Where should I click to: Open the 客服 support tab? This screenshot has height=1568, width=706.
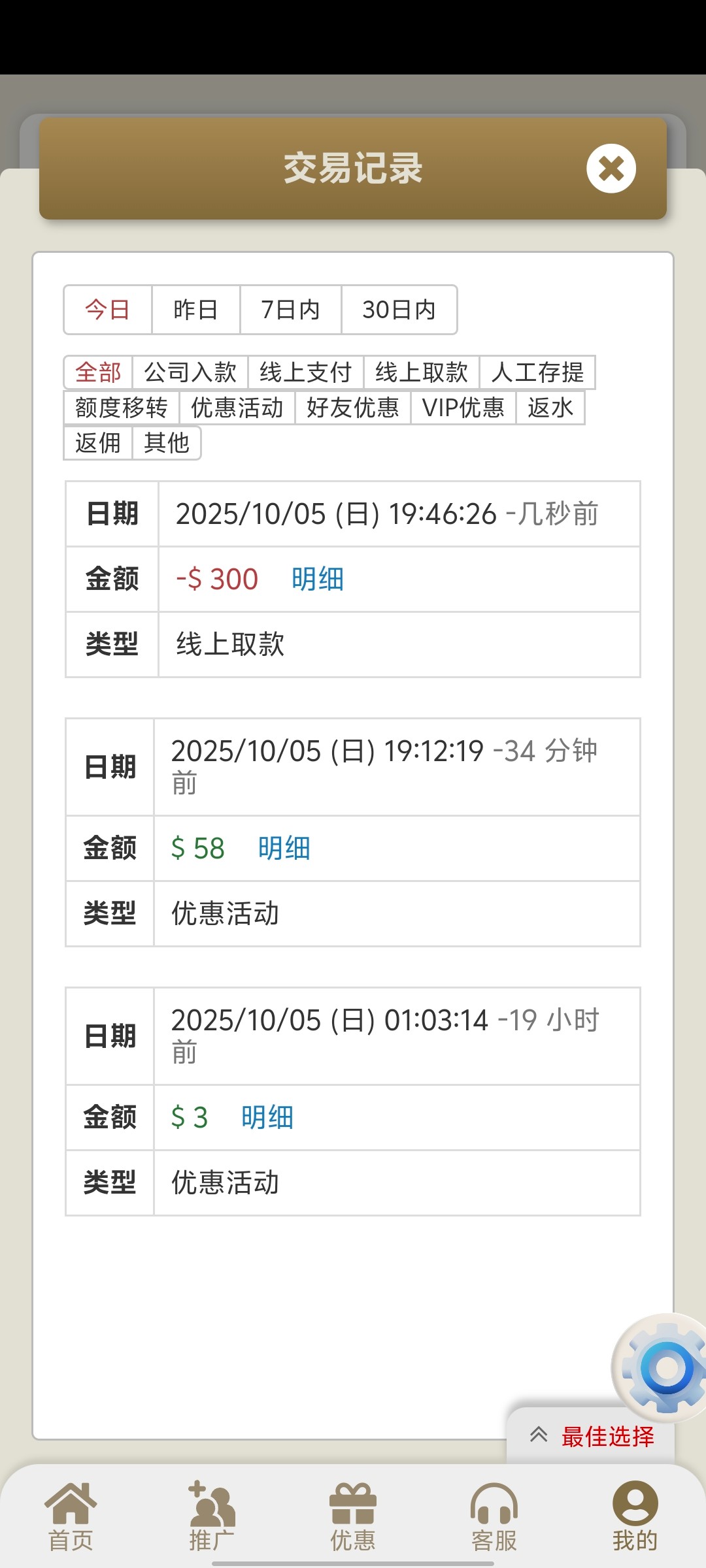coord(494,1516)
